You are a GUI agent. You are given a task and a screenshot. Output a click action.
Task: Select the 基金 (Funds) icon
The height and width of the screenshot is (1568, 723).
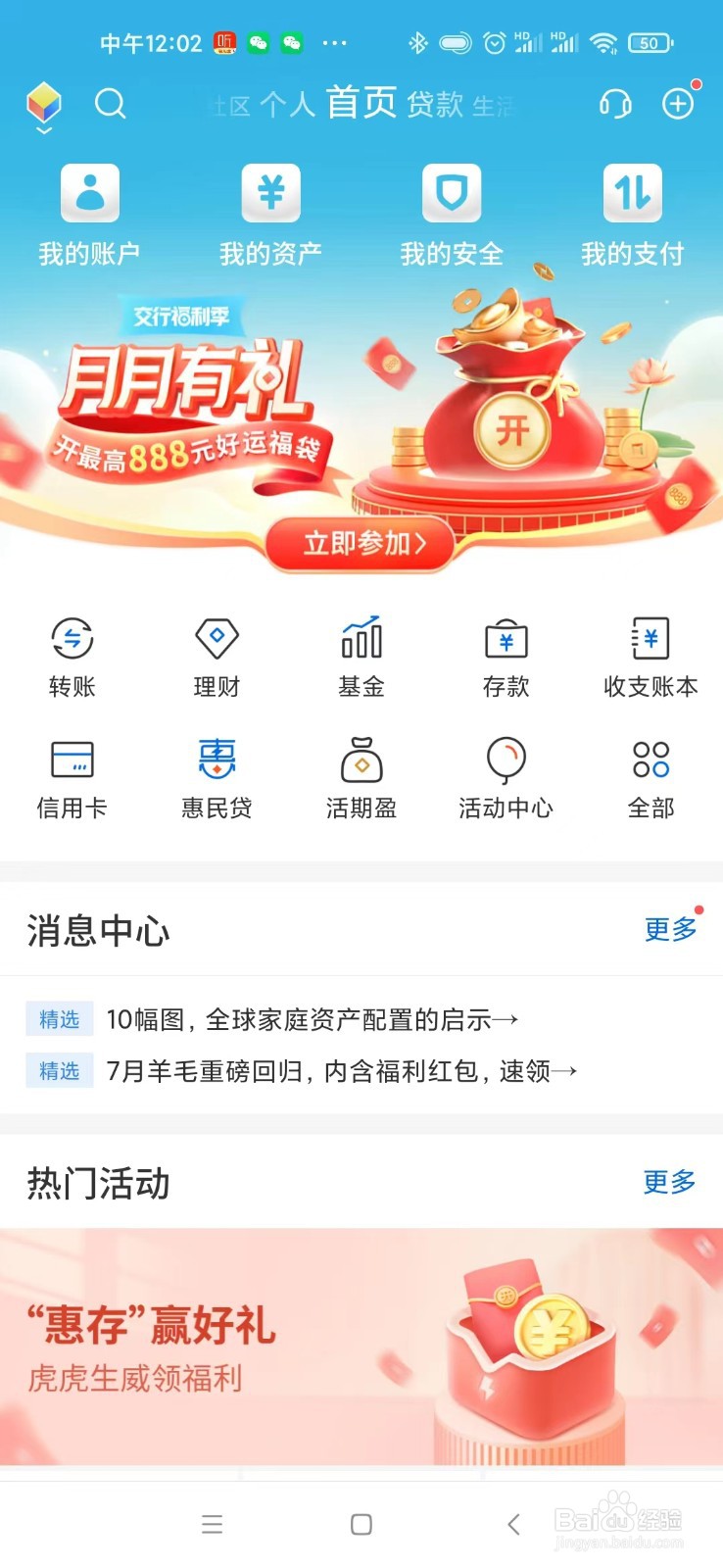coord(361,657)
